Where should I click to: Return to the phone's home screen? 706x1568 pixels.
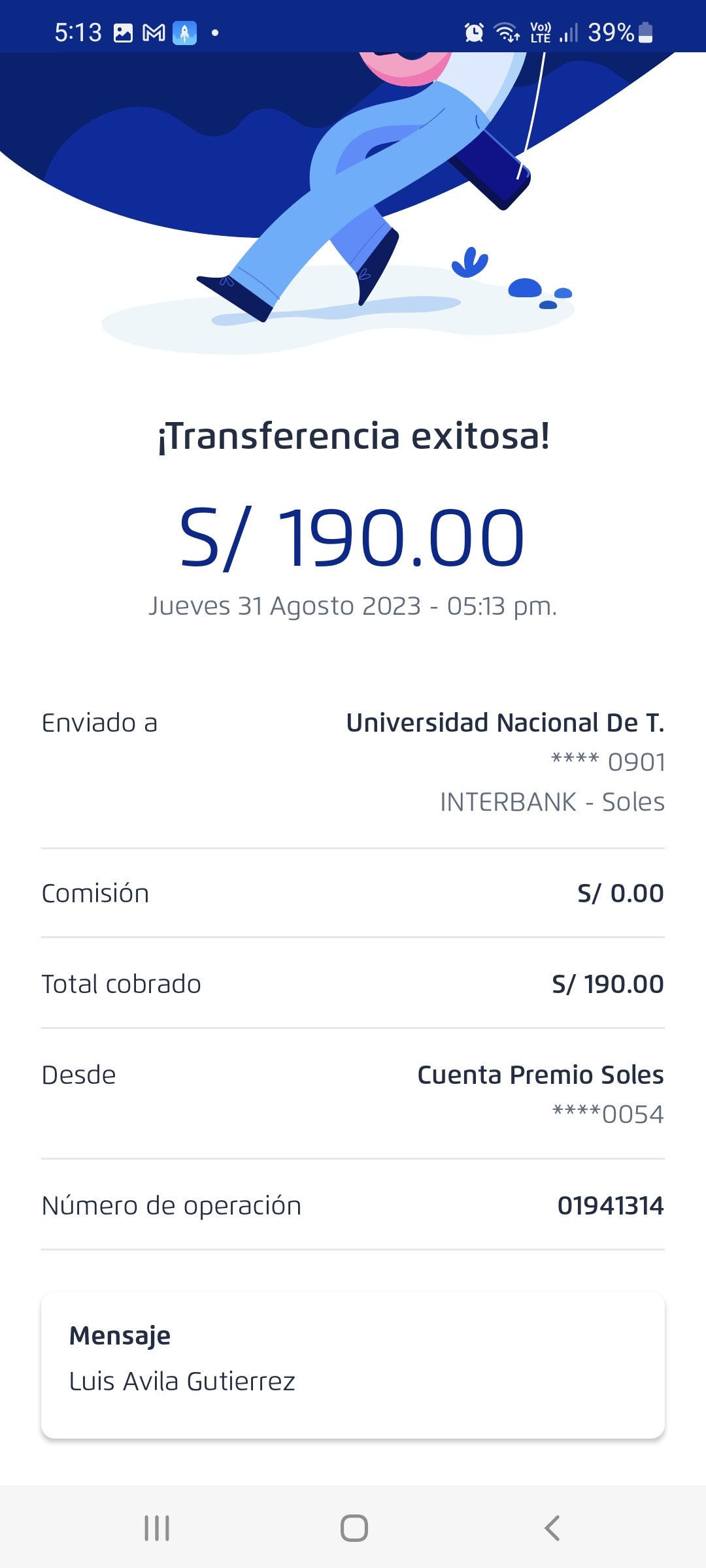click(x=354, y=1528)
